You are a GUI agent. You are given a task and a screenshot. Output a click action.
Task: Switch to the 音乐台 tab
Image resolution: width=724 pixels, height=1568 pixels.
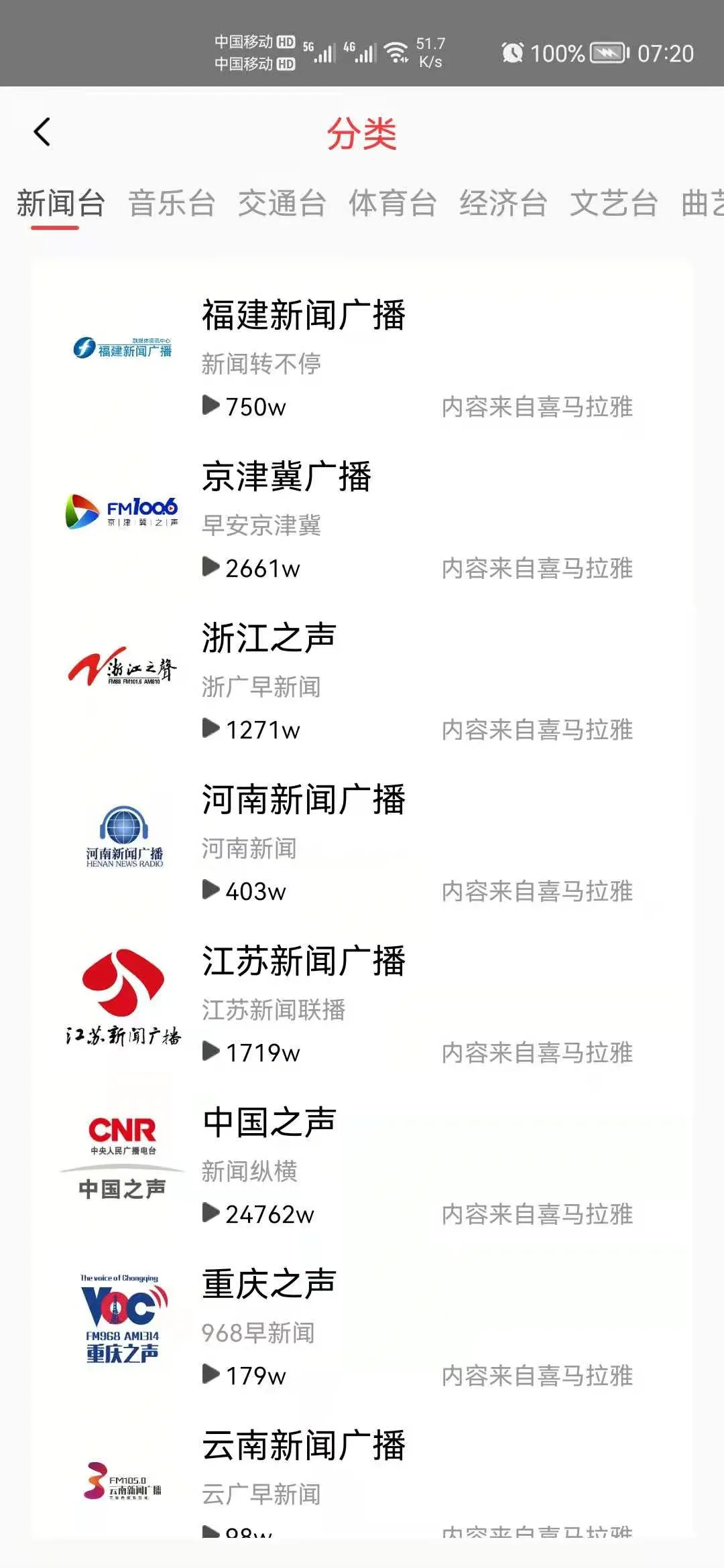tap(172, 203)
